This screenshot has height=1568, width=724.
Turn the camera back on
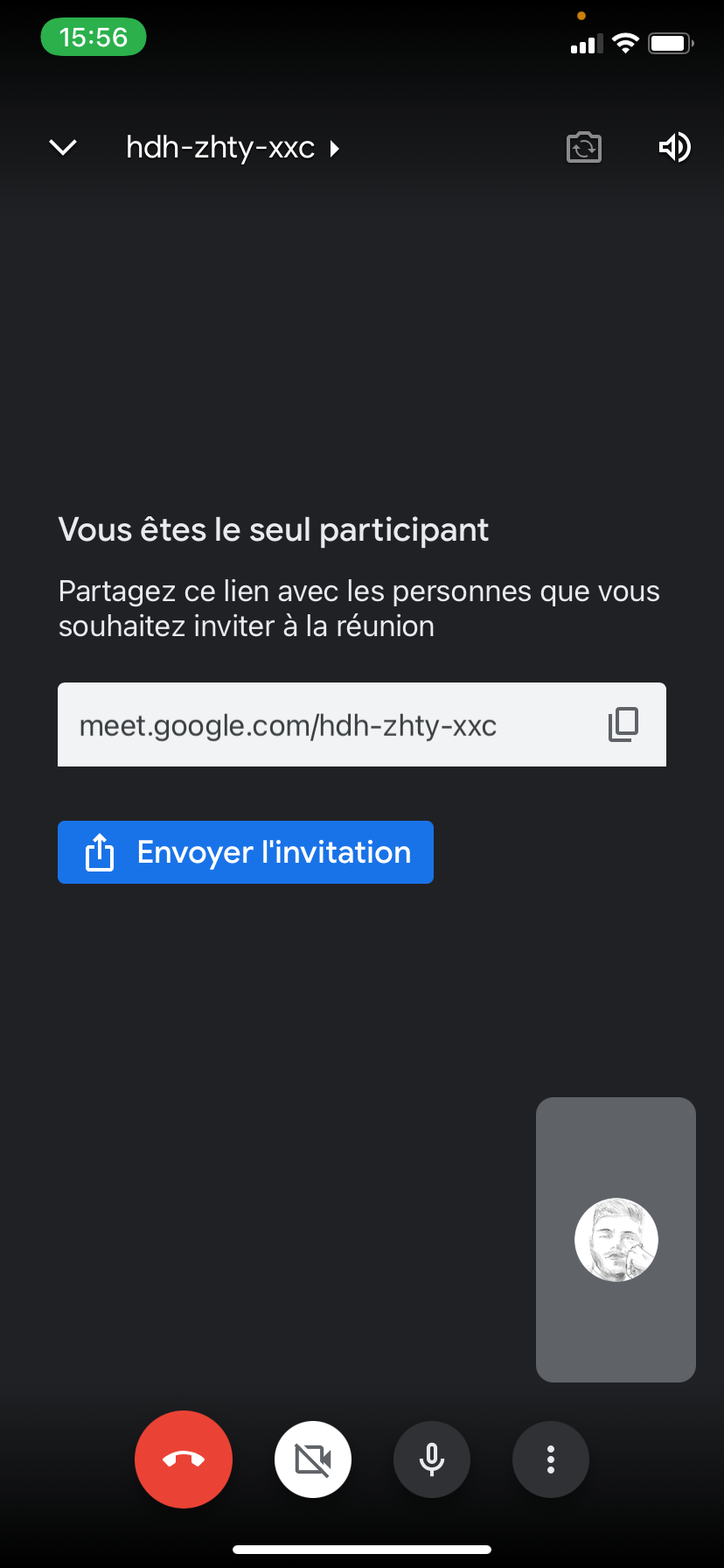pyautogui.click(x=313, y=1459)
